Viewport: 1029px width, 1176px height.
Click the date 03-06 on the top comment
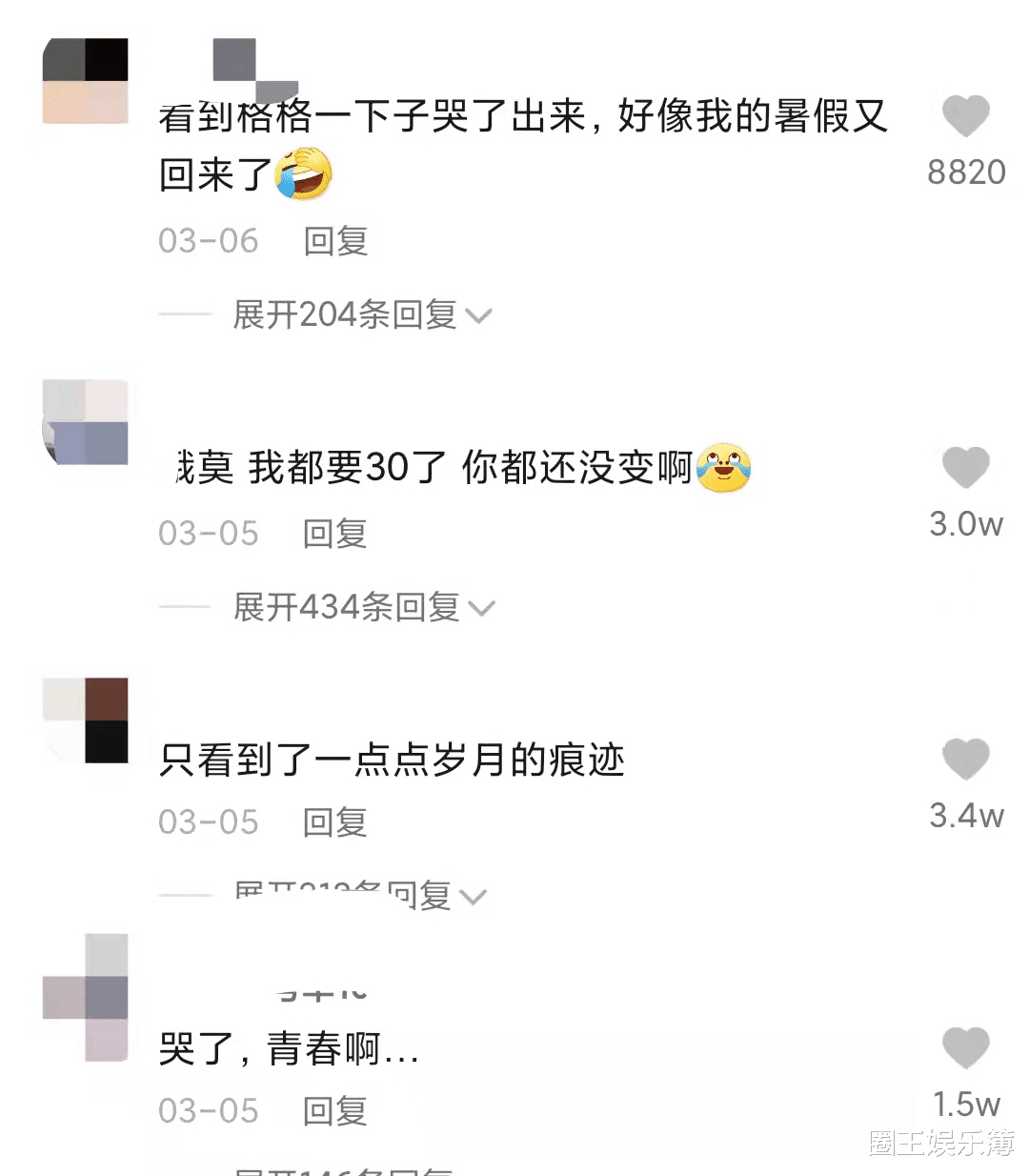point(208,242)
